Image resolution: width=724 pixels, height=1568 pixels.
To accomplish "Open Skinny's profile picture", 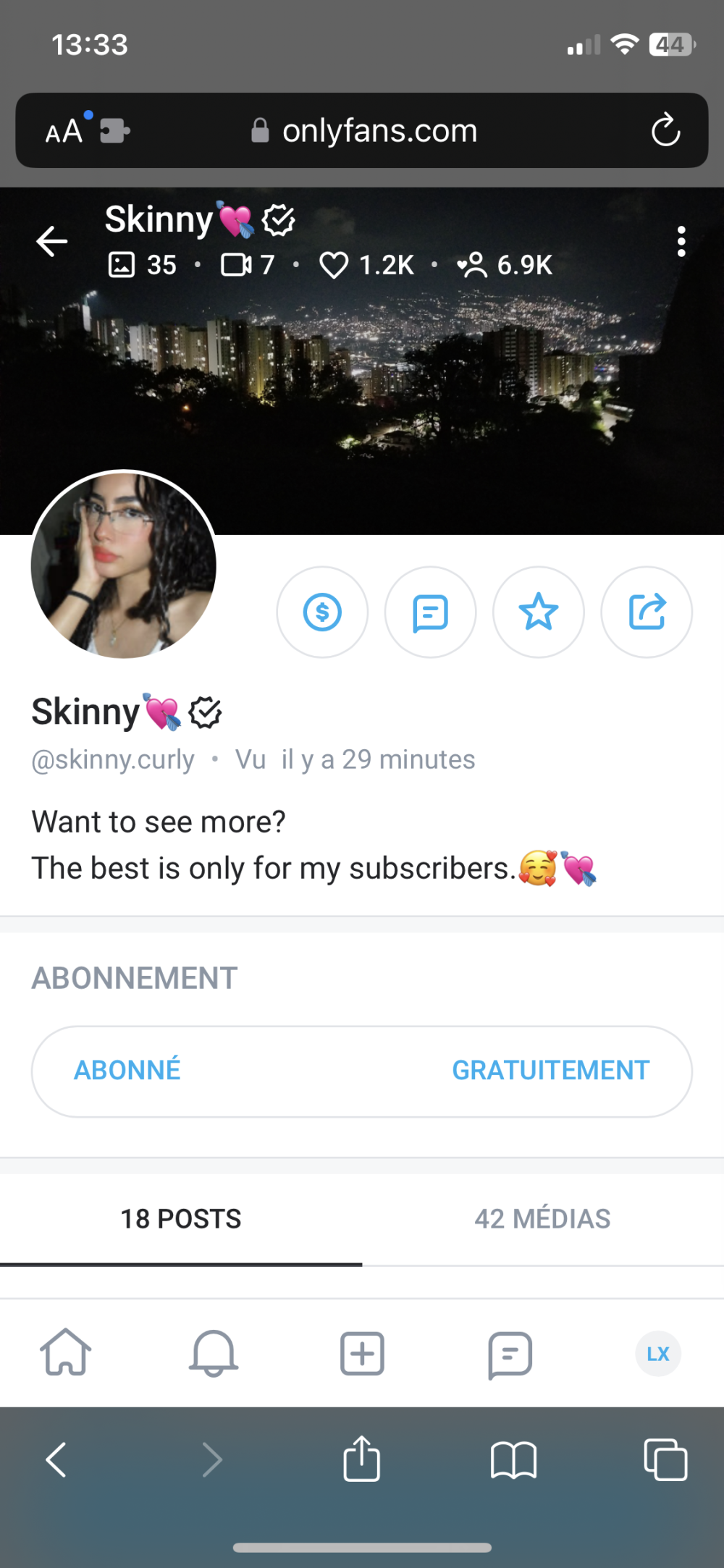I will click(x=124, y=565).
